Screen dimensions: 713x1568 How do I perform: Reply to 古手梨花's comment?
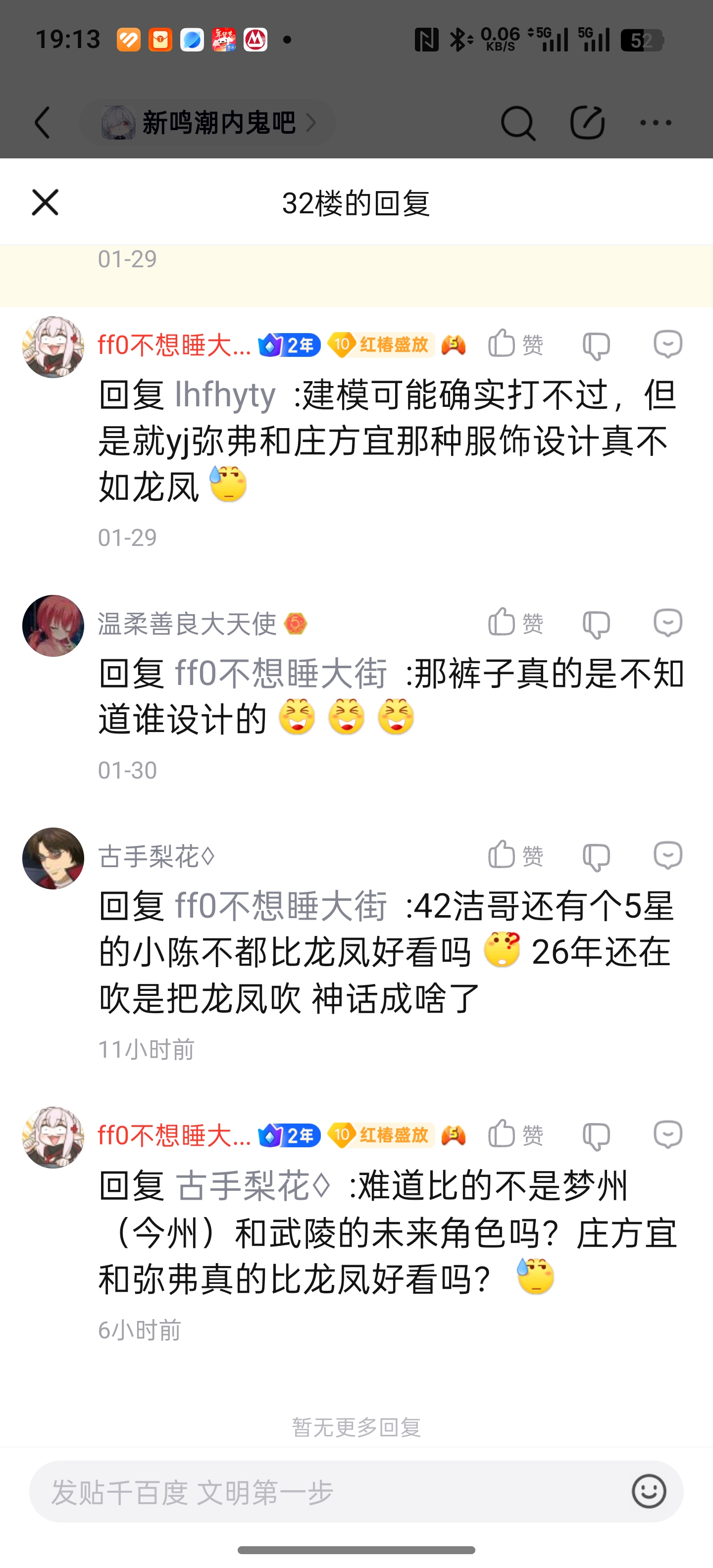(667, 855)
